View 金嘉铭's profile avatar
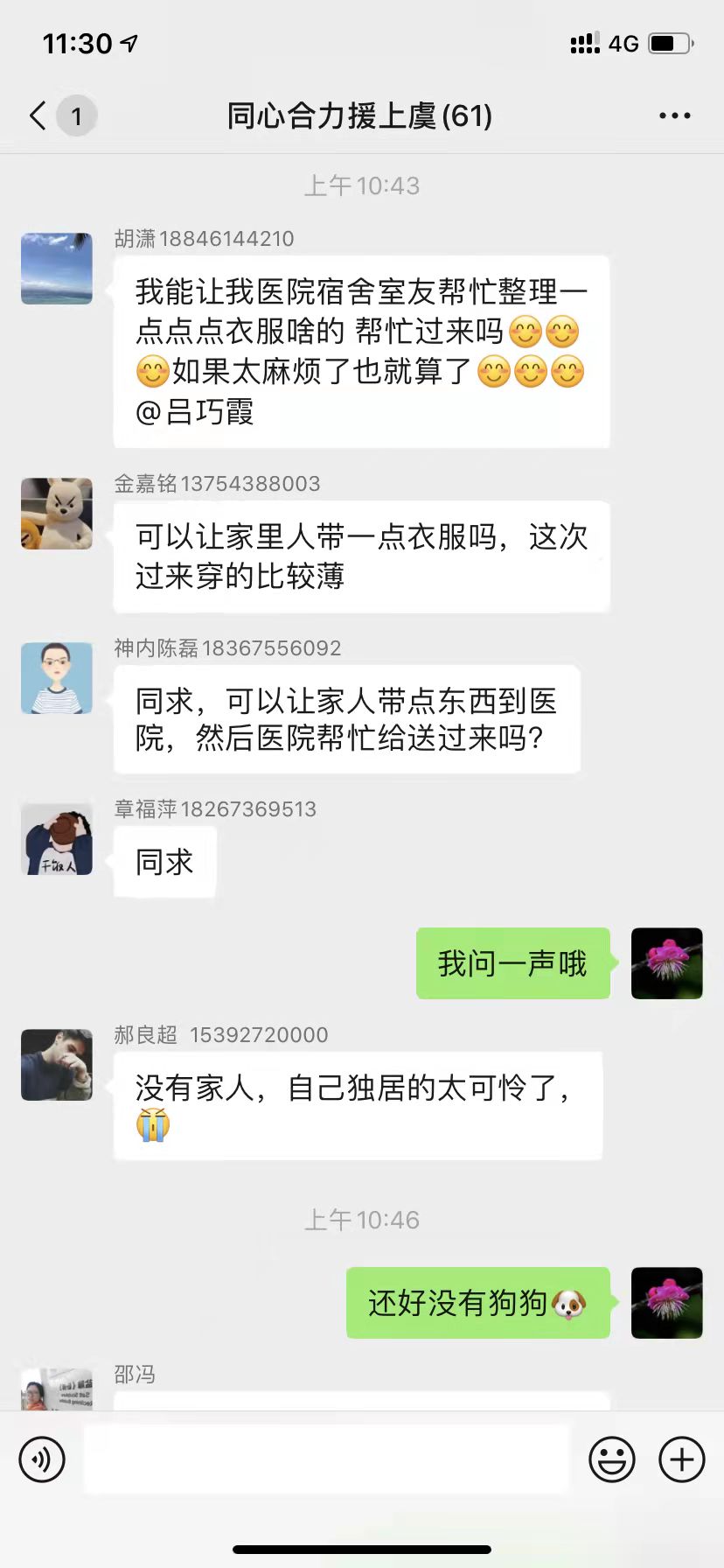 pyautogui.click(x=57, y=514)
